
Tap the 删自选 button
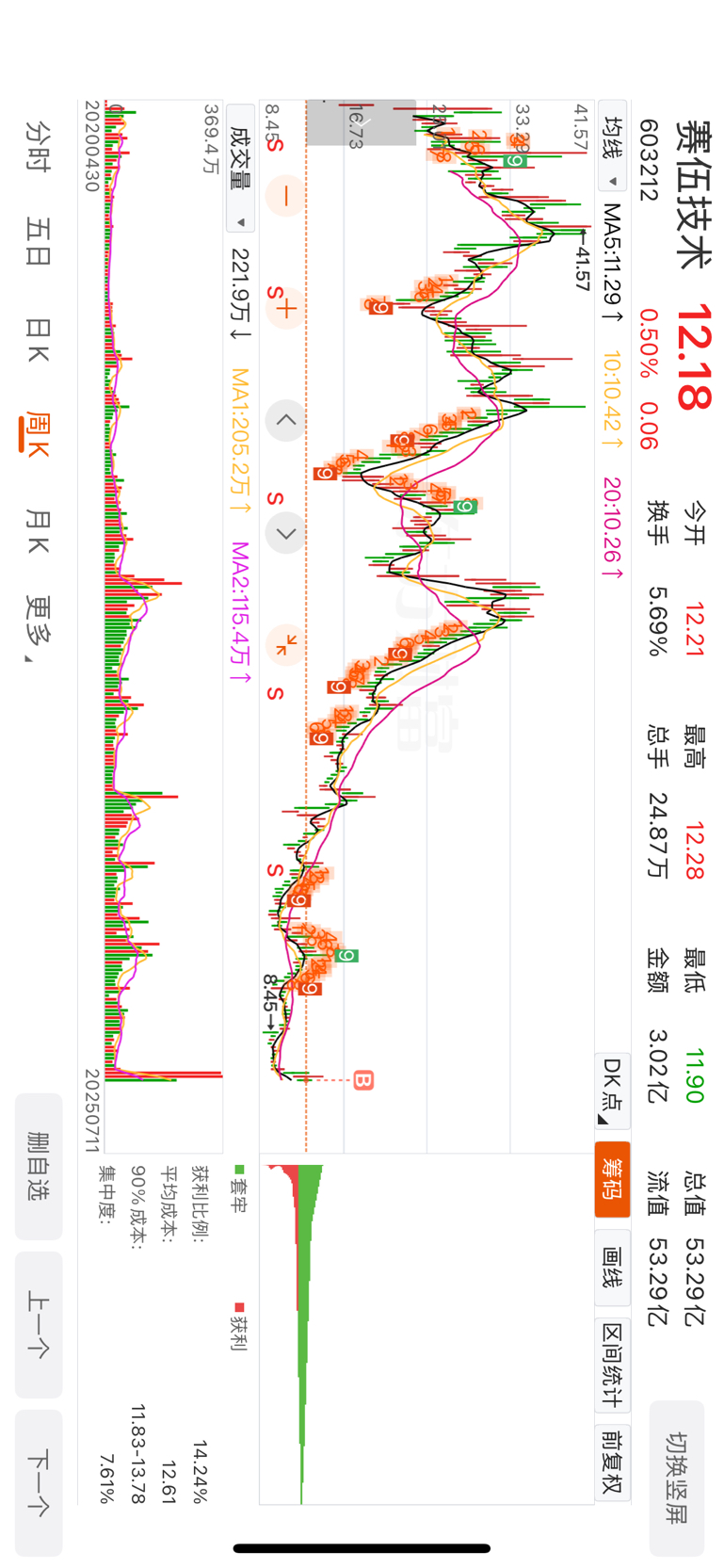tap(39, 1166)
